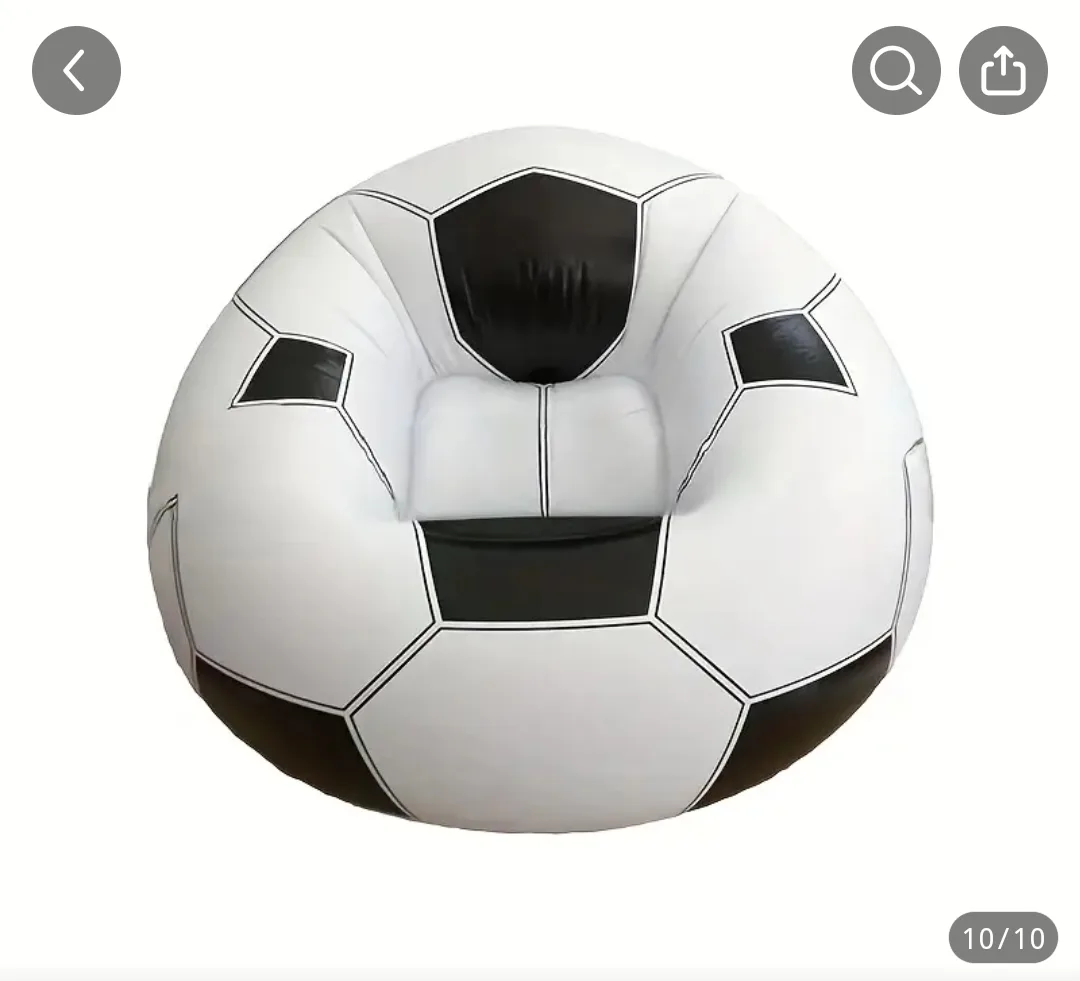Share this product
Screen dimensions: 1080x981
click(1003, 71)
